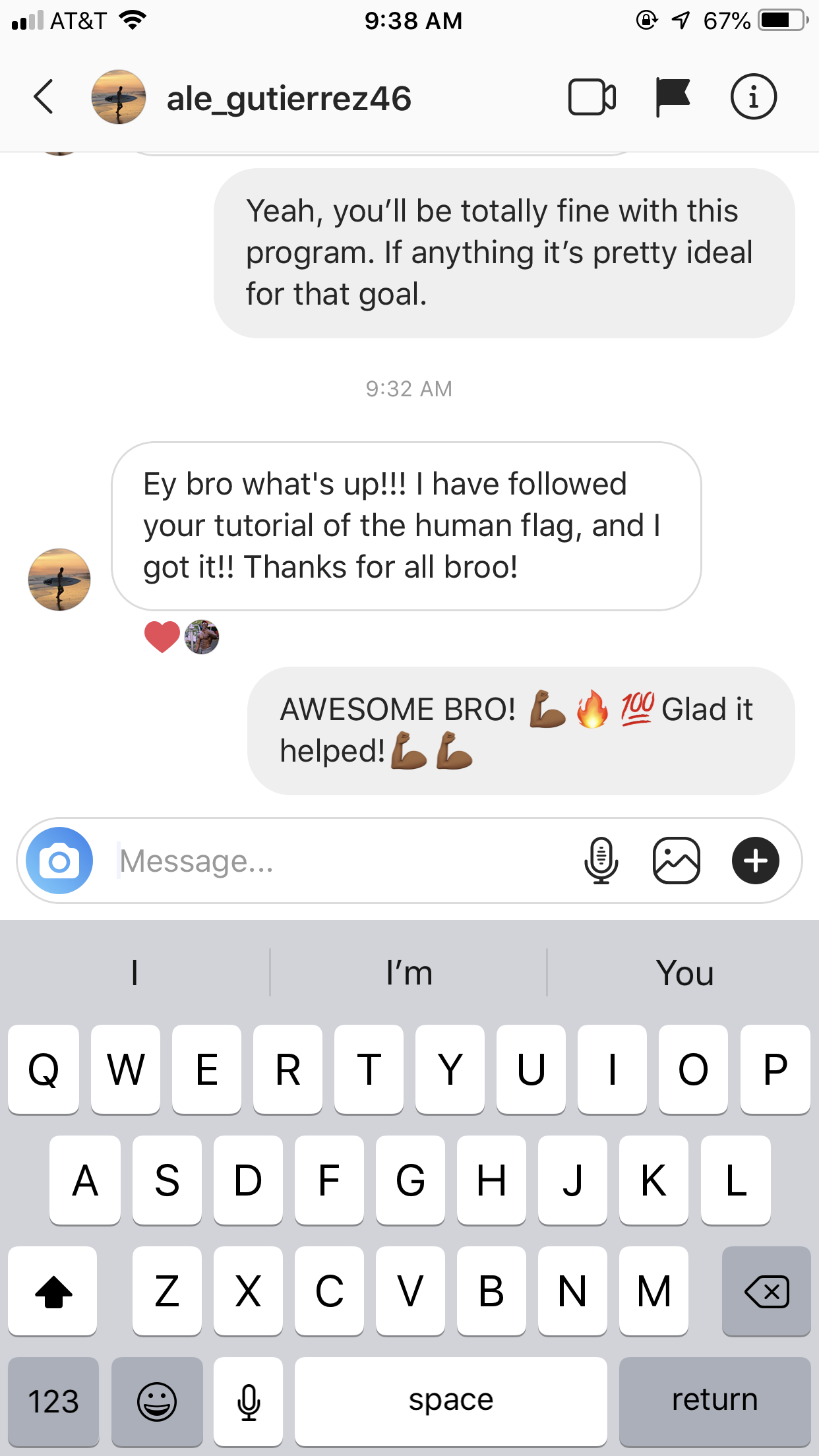The width and height of the screenshot is (819, 1456).
Task: Record a voice message with the microphone
Action: (x=601, y=861)
